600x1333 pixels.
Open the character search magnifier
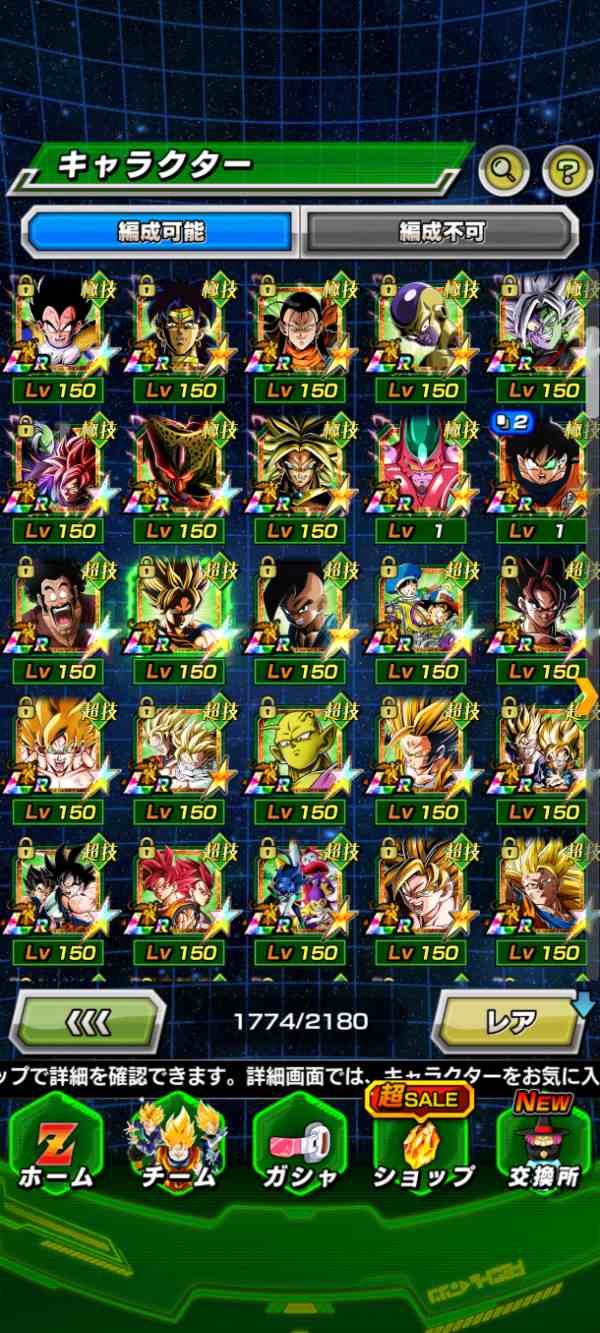504,172
